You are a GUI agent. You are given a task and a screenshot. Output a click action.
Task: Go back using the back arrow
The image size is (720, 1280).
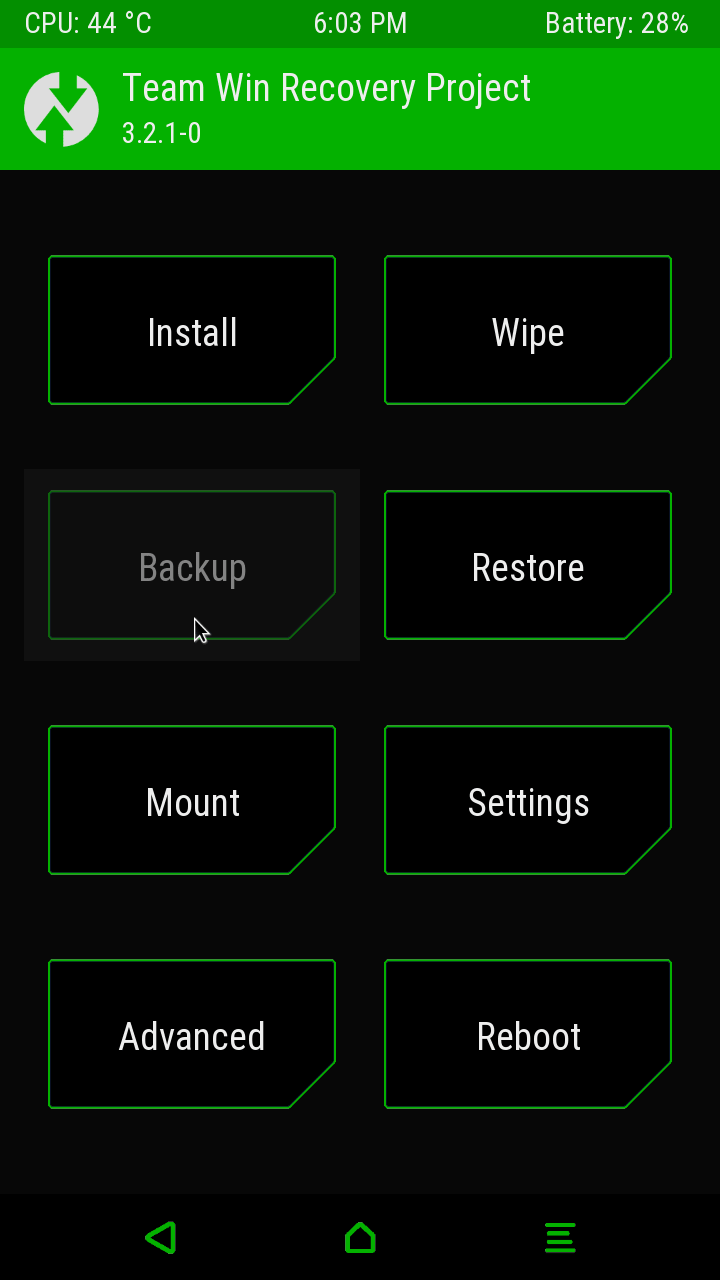(x=161, y=1238)
